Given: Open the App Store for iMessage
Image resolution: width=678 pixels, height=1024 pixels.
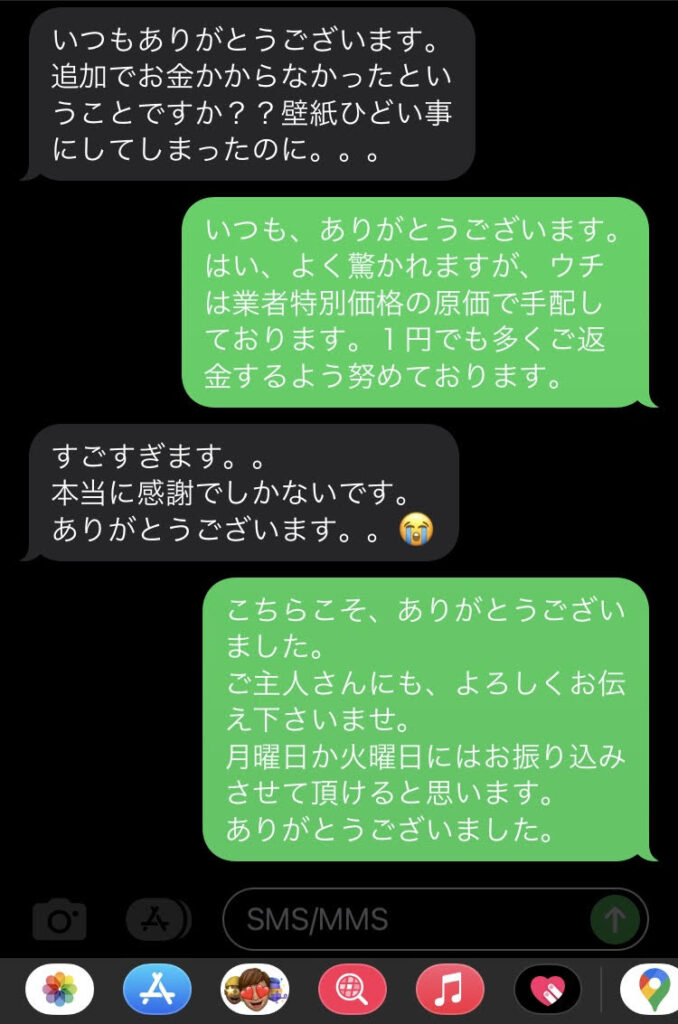Looking at the screenshot, I should [x=157, y=990].
